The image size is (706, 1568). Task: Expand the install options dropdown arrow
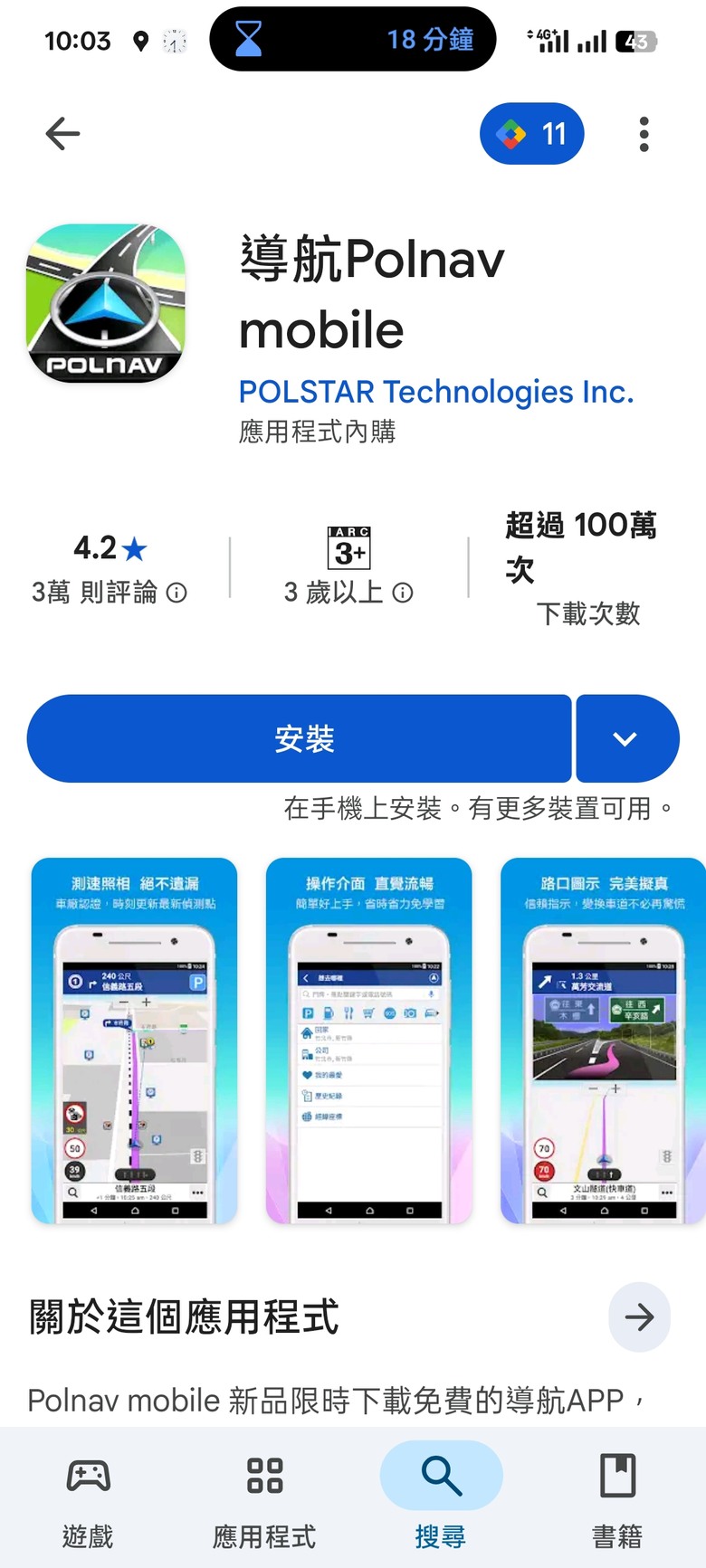pyautogui.click(x=627, y=738)
